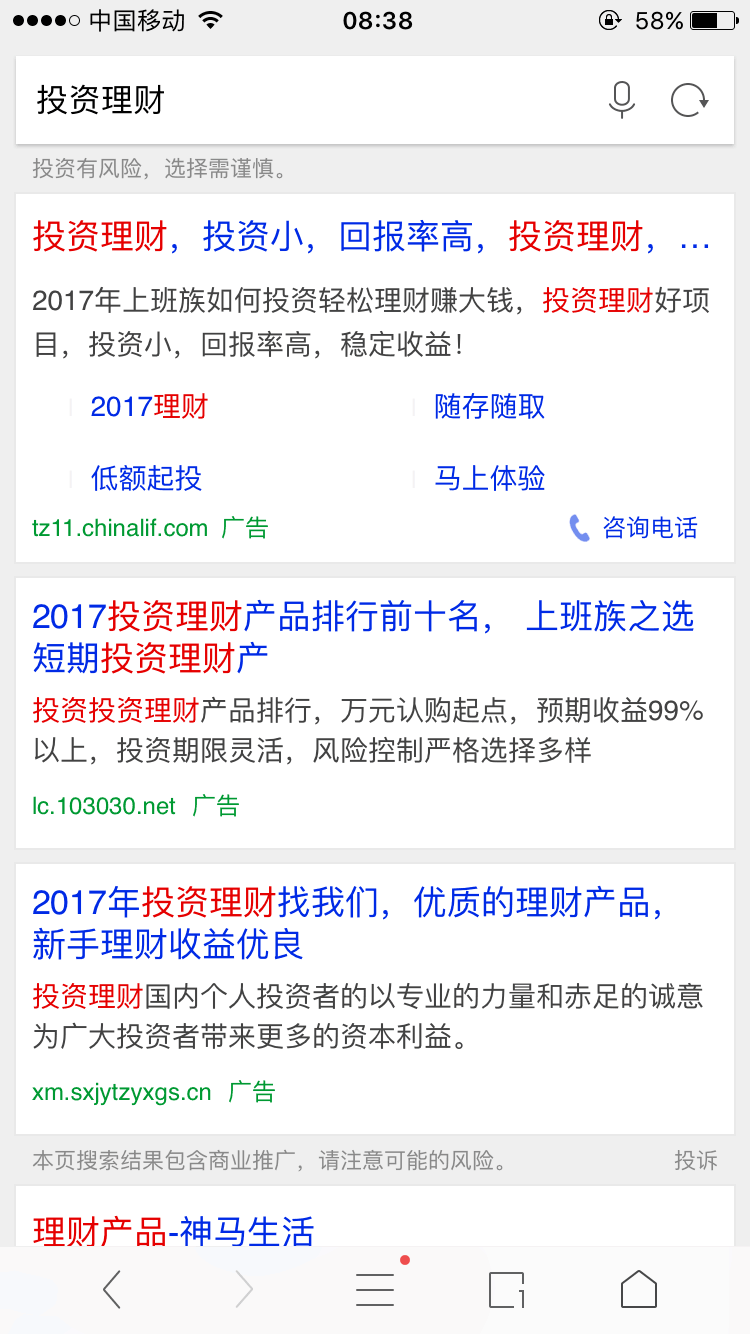Image resolution: width=750 pixels, height=1334 pixels.
Task: Open the 新手理财收益优良 result
Action: pos(348,923)
